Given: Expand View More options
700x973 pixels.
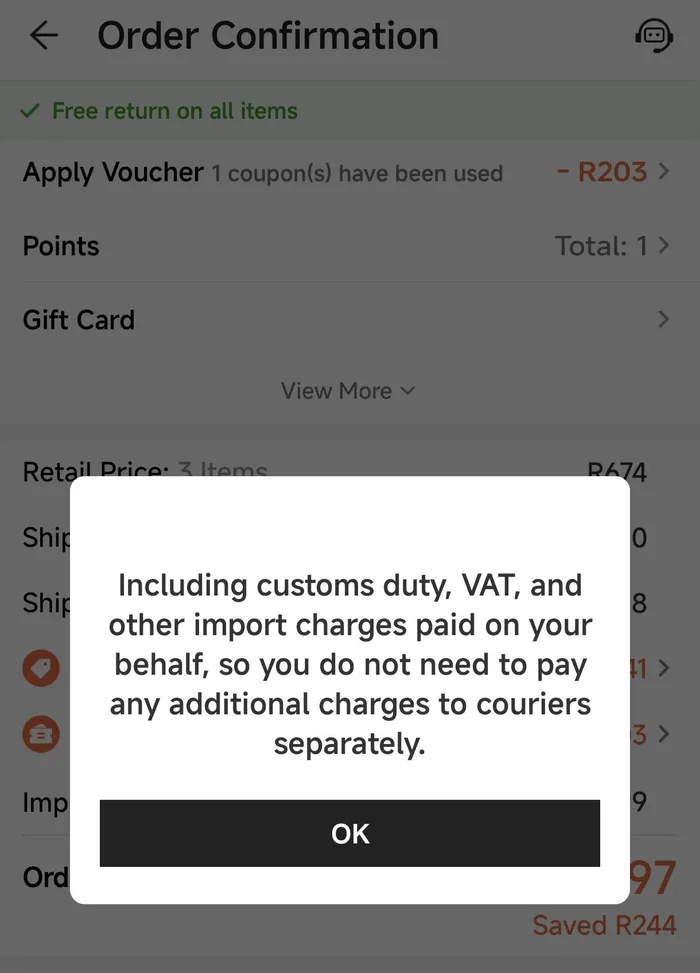Looking at the screenshot, I should [347, 391].
